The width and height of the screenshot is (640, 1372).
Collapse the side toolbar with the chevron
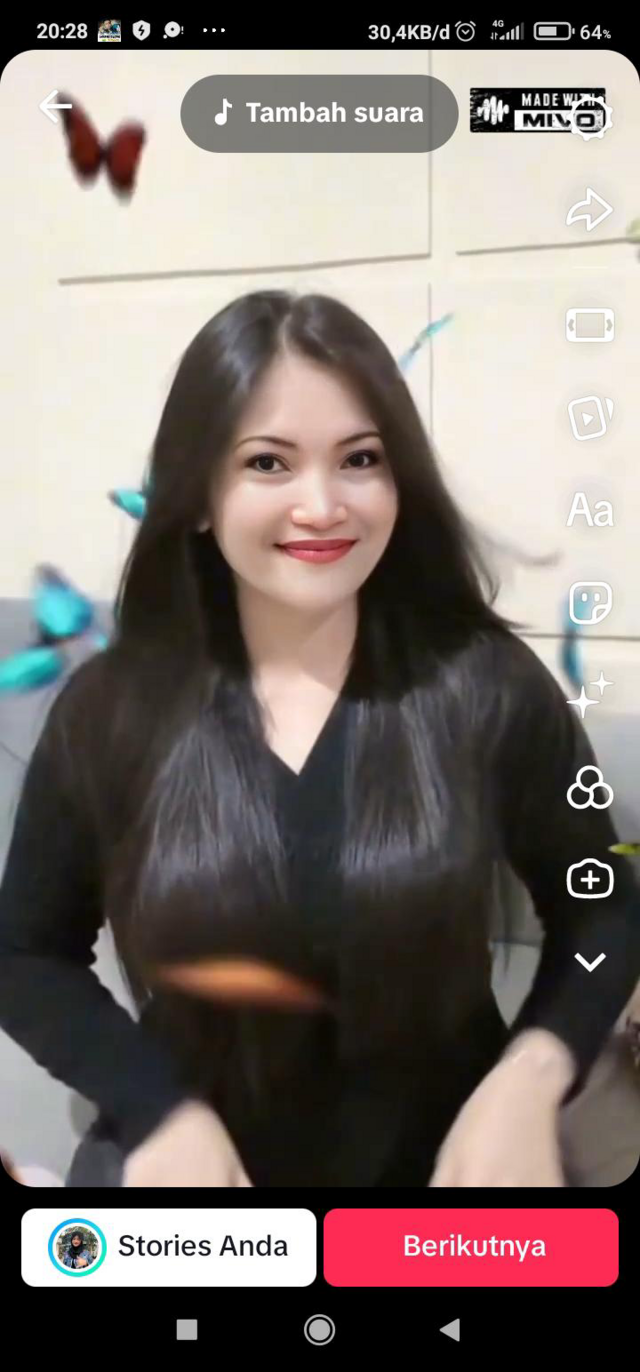589,962
